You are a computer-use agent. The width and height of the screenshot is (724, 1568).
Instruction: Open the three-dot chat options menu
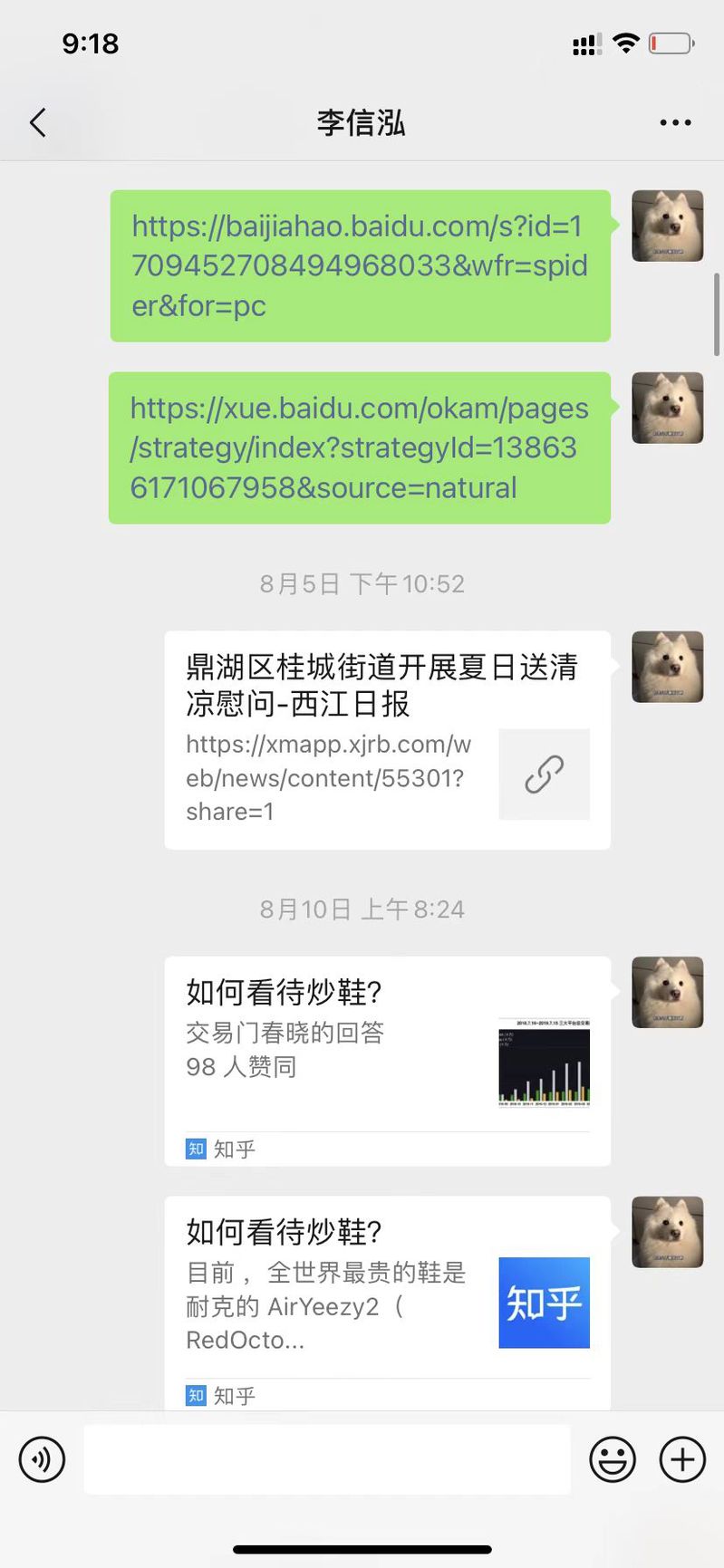tap(675, 122)
